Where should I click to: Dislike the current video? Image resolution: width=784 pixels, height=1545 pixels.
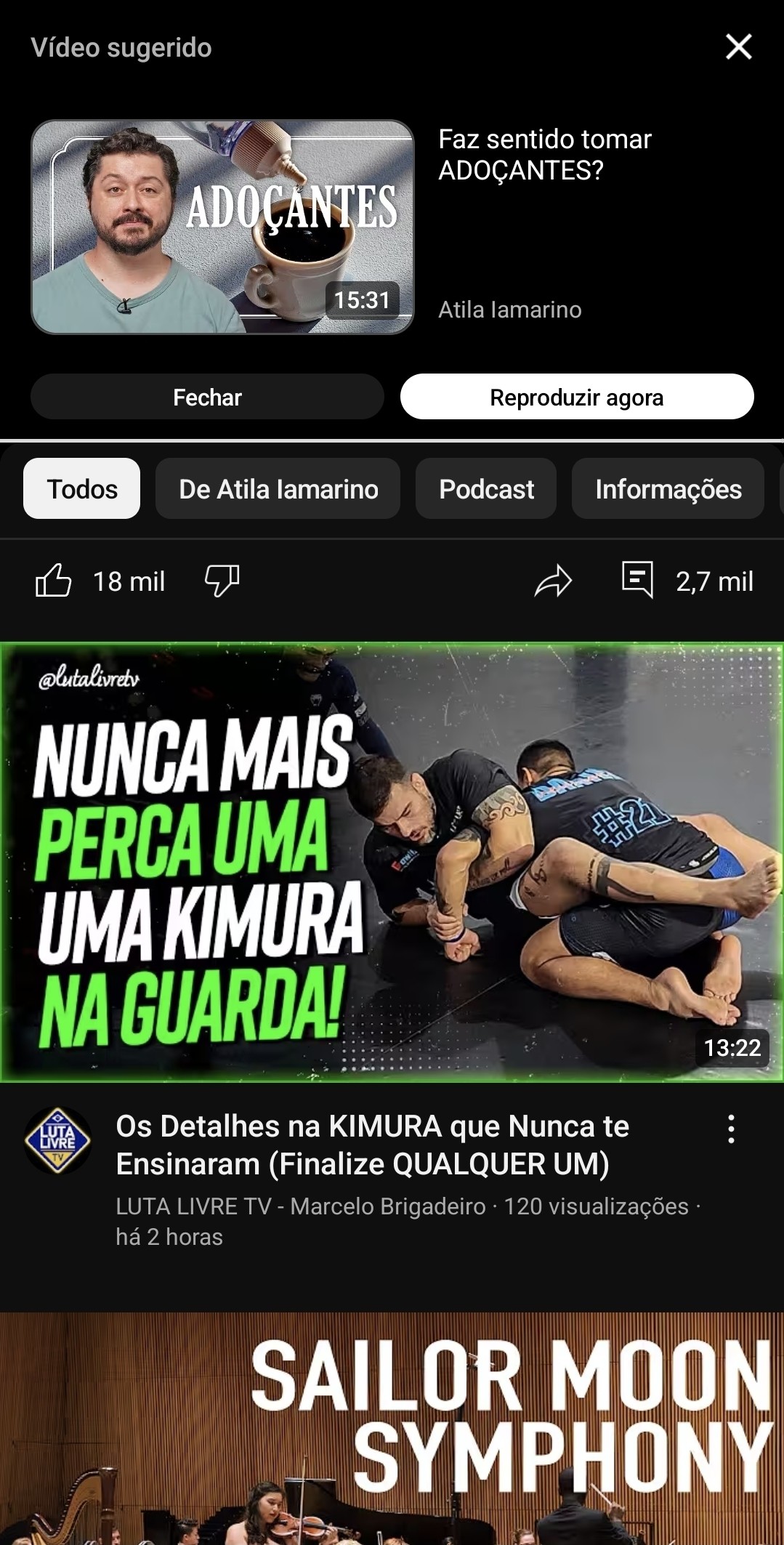[222, 581]
